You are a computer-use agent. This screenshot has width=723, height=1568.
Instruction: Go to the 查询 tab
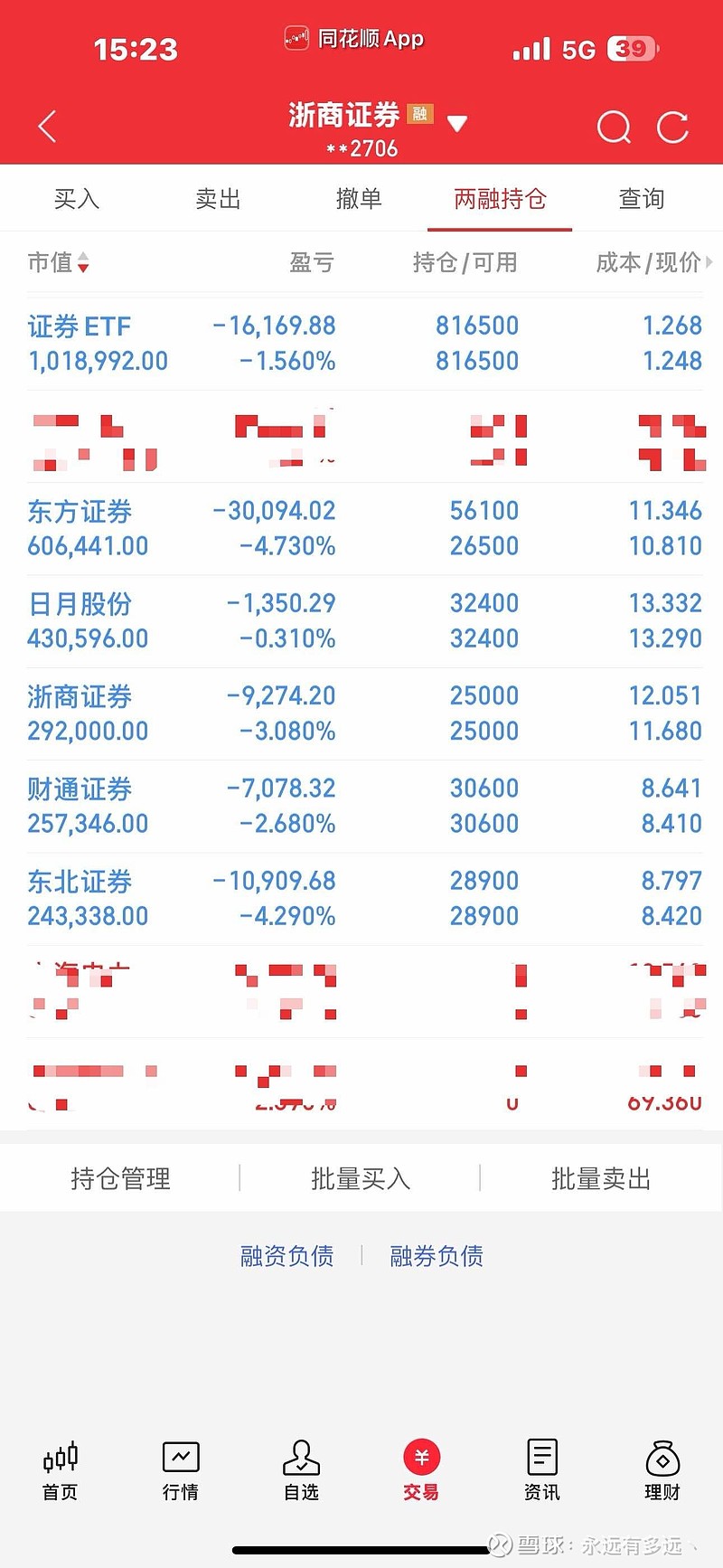[642, 199]
